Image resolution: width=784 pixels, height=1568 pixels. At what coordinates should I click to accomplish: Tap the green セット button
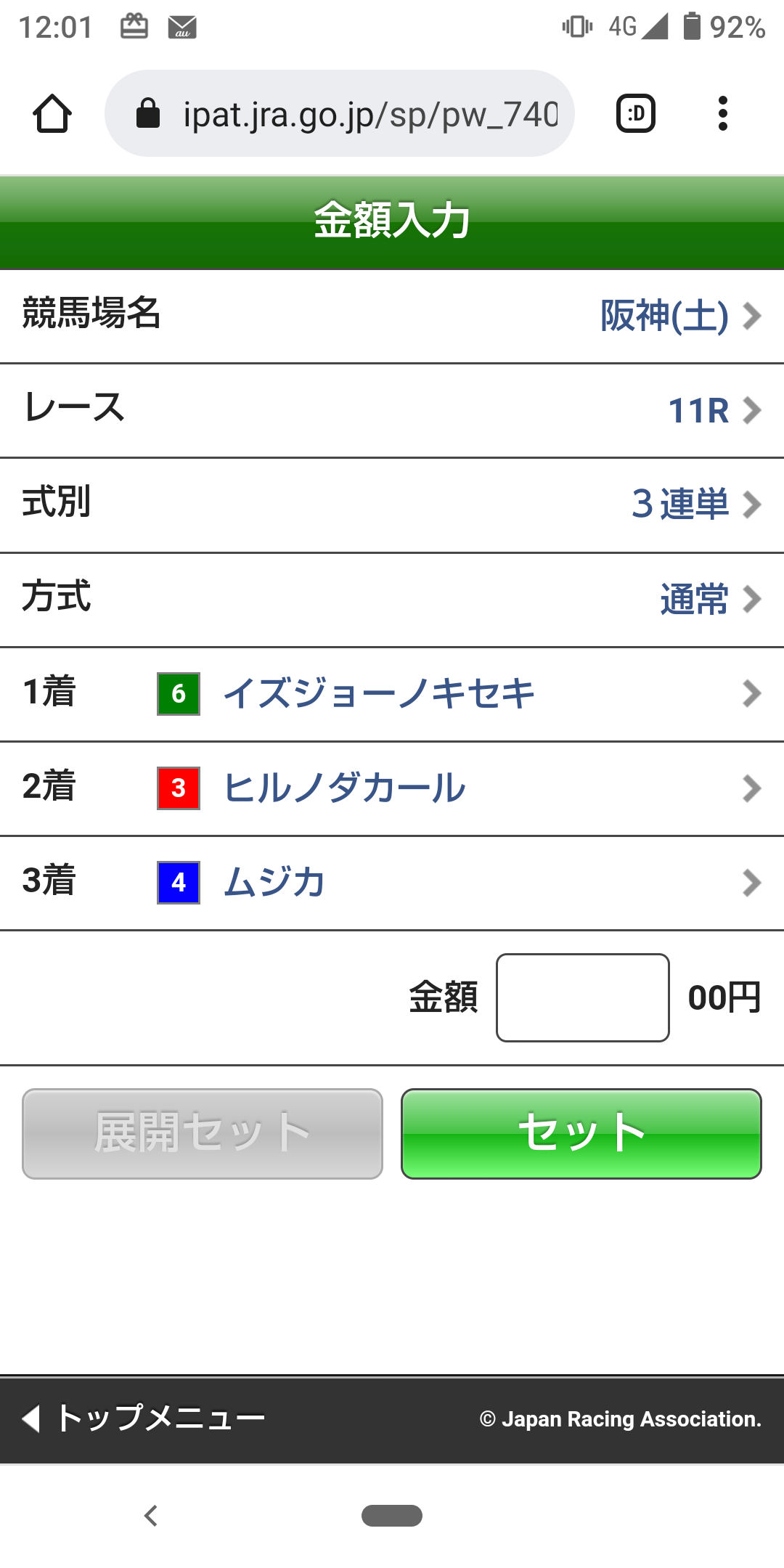(581, 1133)
